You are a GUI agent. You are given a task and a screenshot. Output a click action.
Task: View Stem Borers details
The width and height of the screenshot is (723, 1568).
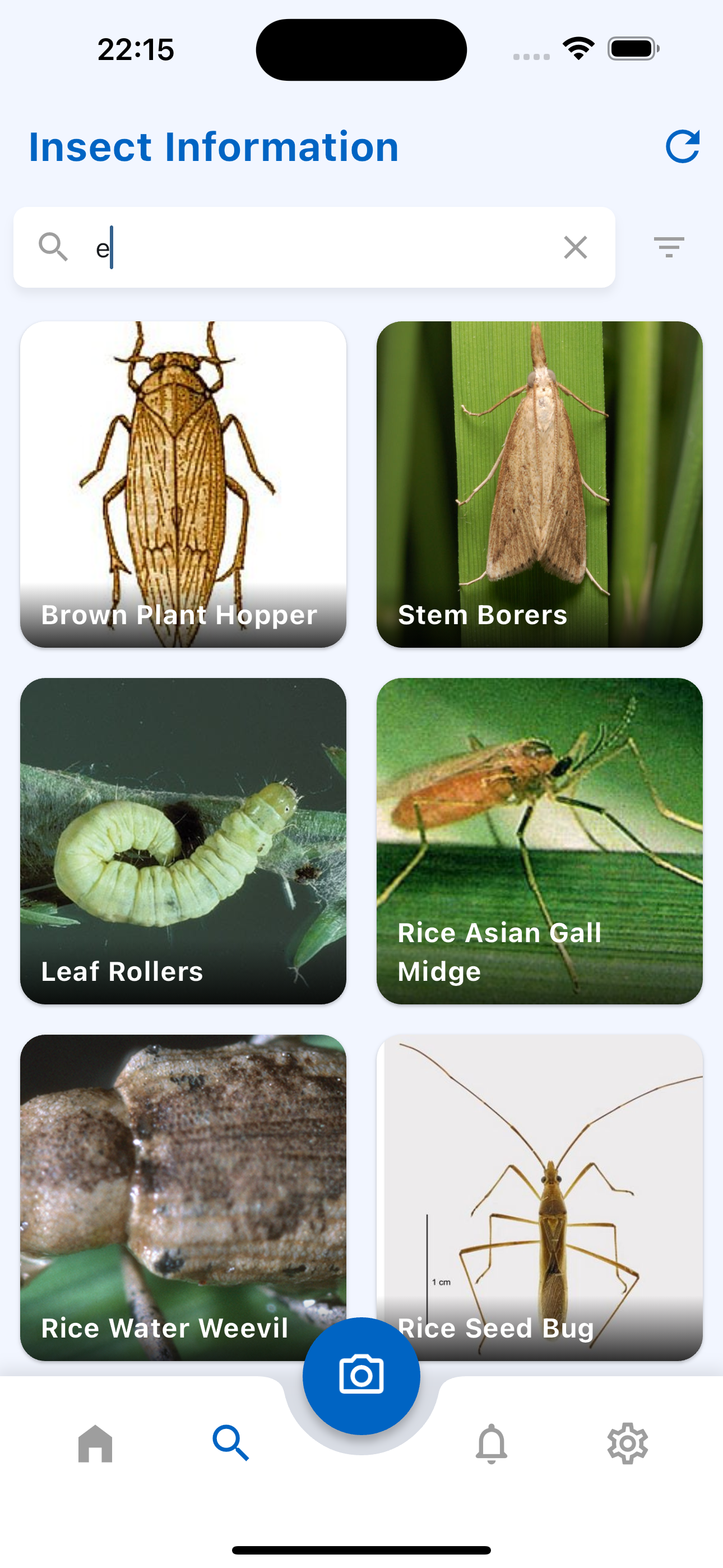539,484
